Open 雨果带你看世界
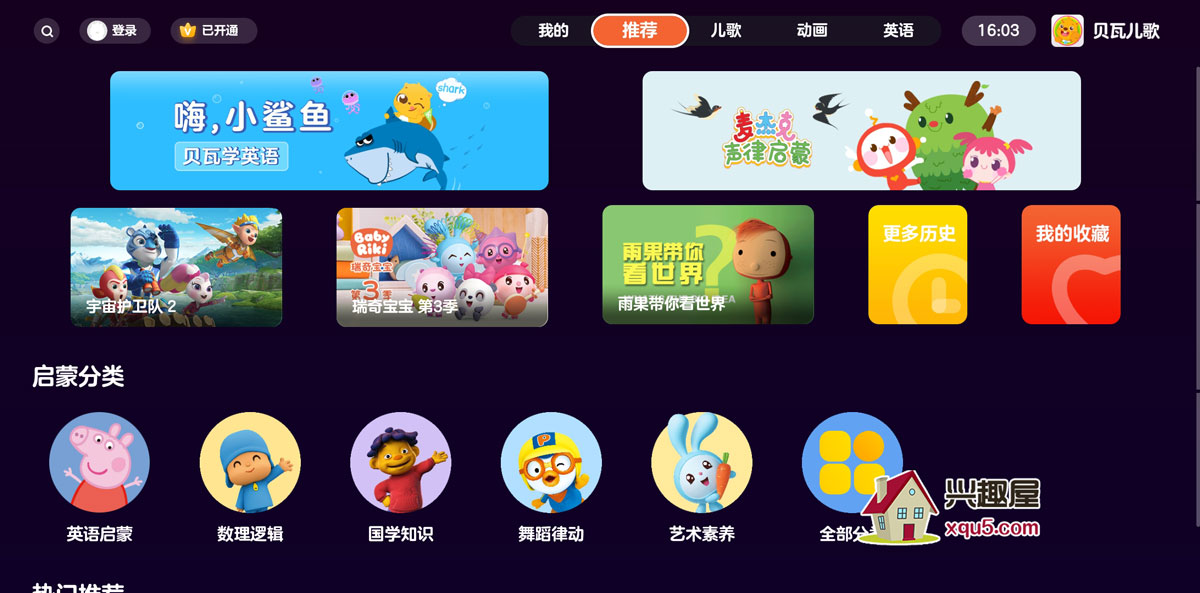Screen dimensions: 1200x593 pos(708,265)
